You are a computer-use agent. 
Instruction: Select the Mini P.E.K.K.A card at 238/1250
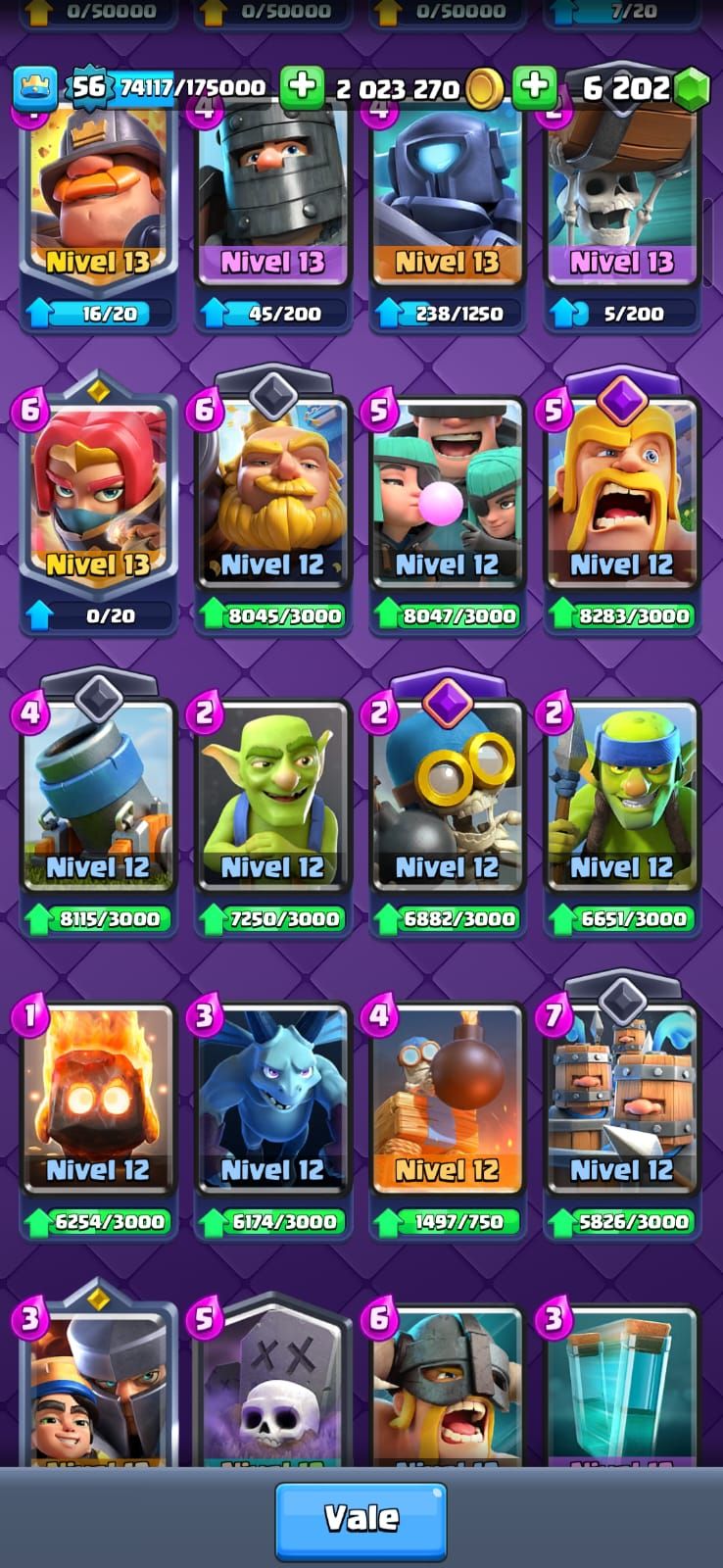[447, 216]
